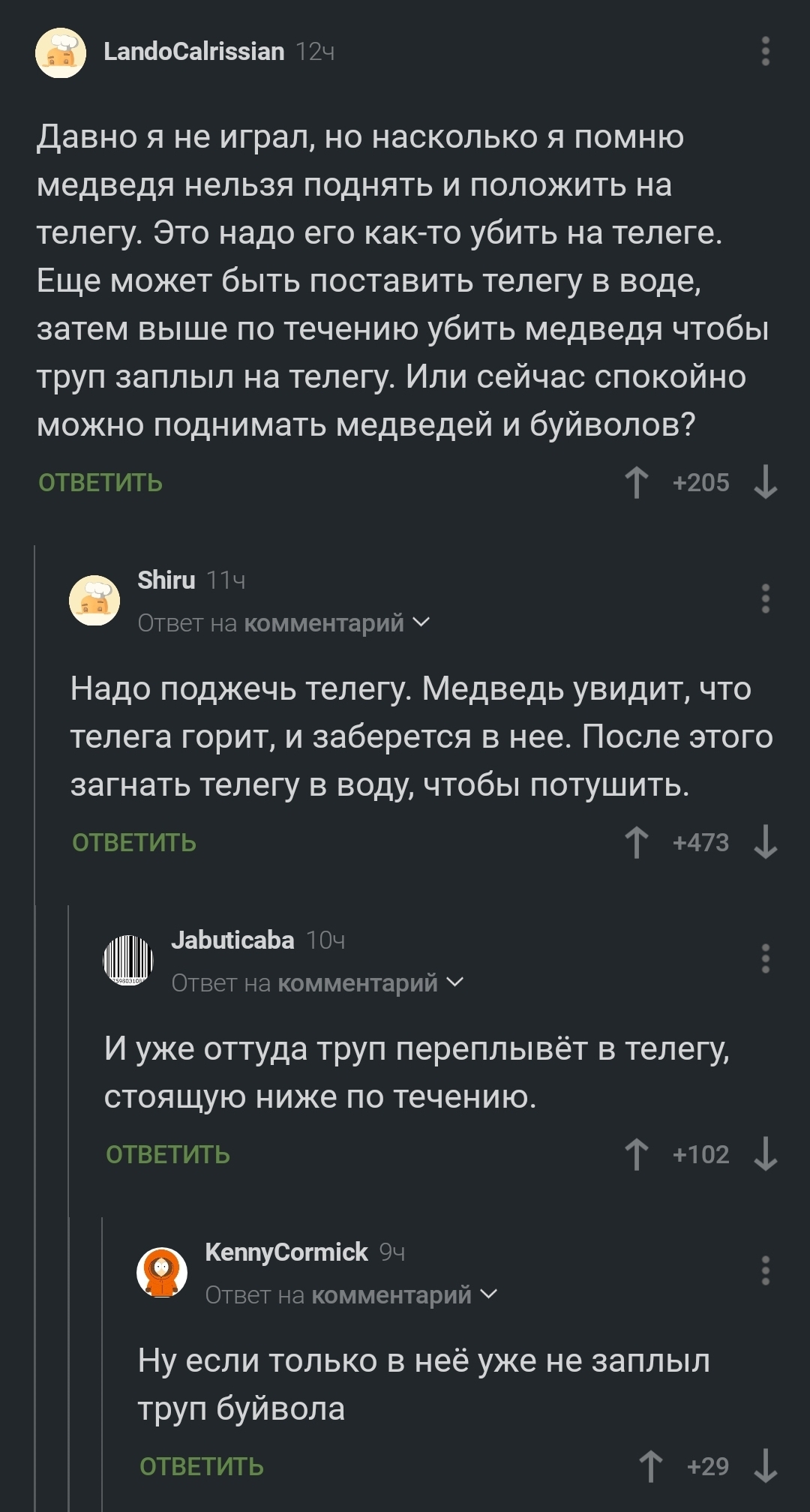Downvote Shiru's comment
Image resolution: width=810 pixels, height=1512 pixels.
(x=765, y=842)
